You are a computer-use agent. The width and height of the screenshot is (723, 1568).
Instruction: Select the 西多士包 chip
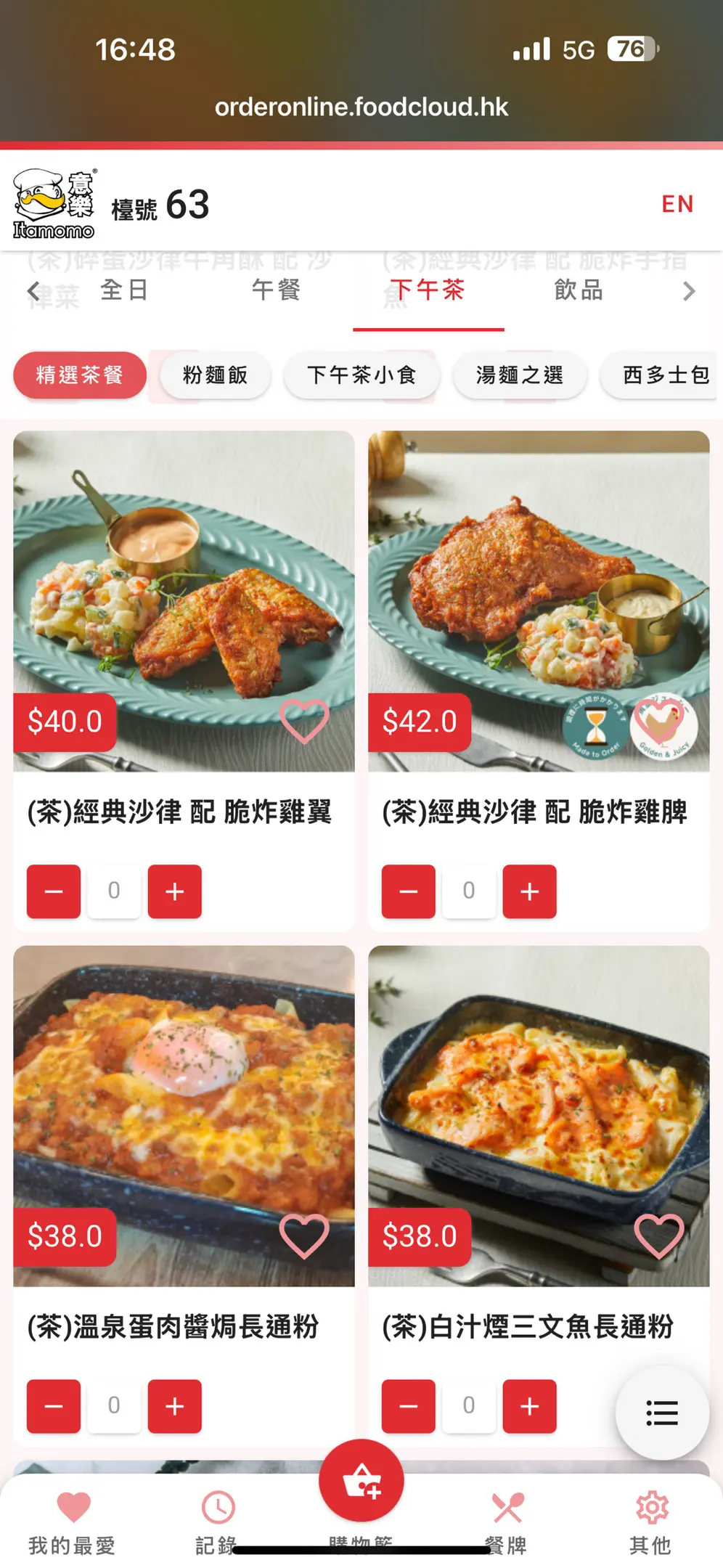[664, 375]
